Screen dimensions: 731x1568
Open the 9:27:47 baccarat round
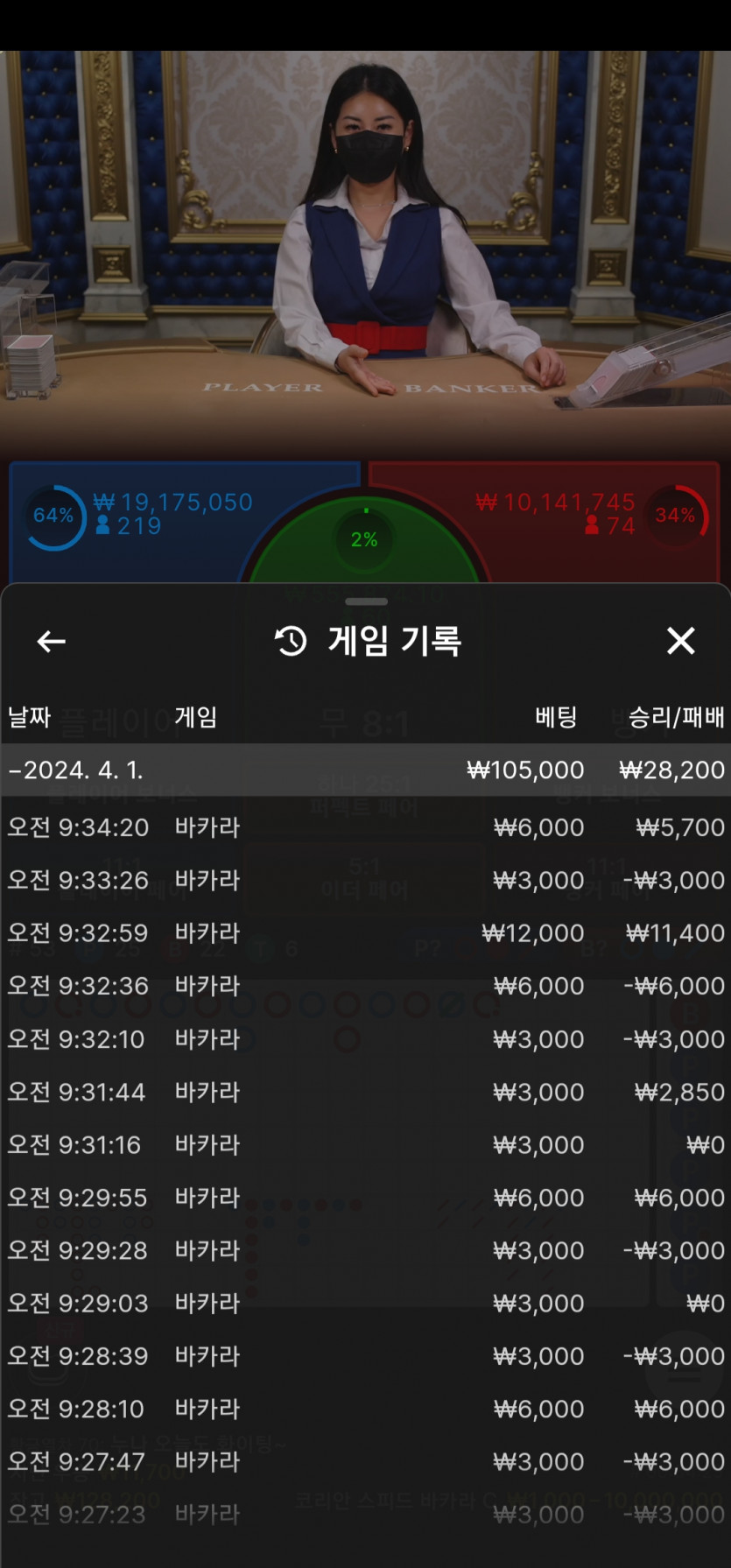click(365, 1462)
